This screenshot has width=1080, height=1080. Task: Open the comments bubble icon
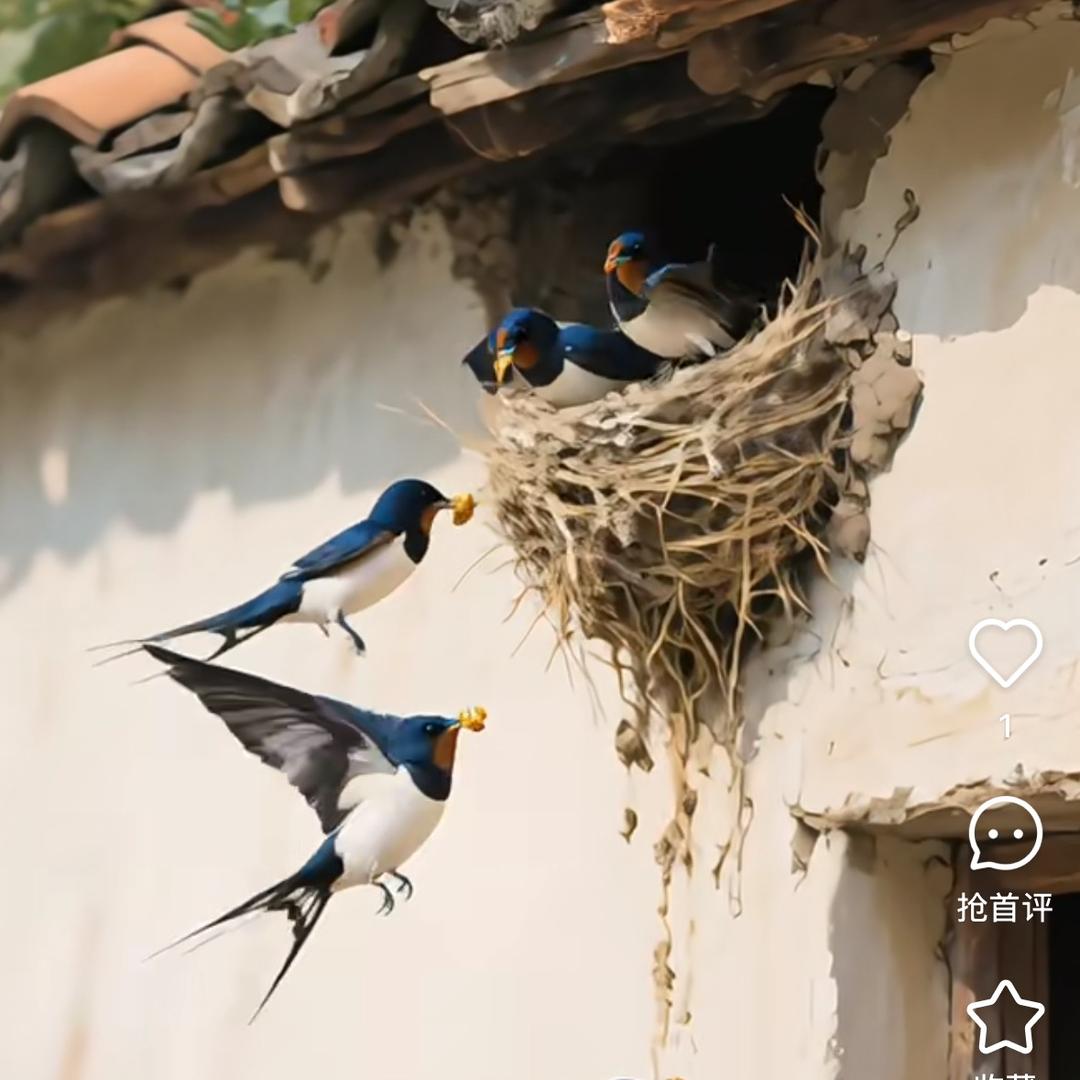pos(1005,833)
